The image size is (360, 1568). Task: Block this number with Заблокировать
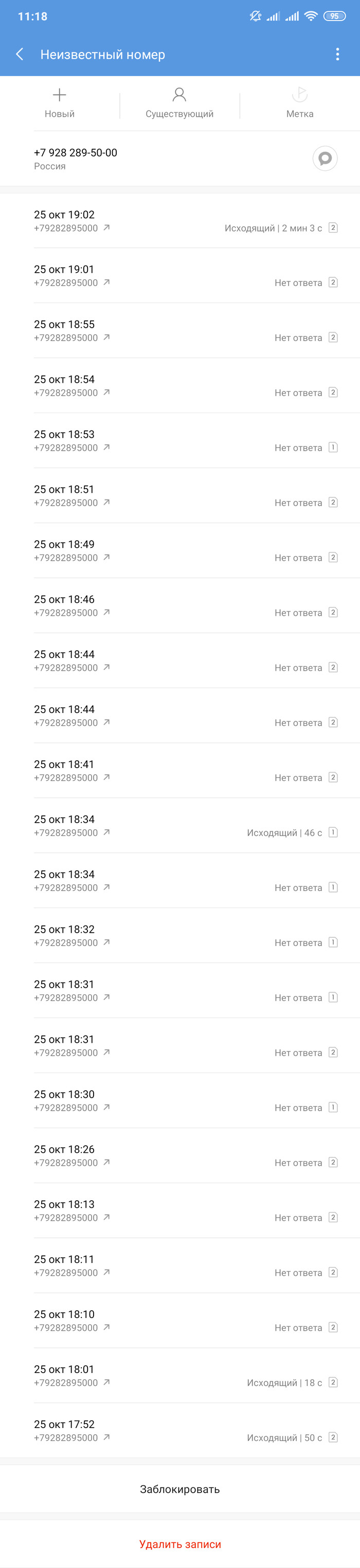pyautogui.click(x=180, y=1489)
